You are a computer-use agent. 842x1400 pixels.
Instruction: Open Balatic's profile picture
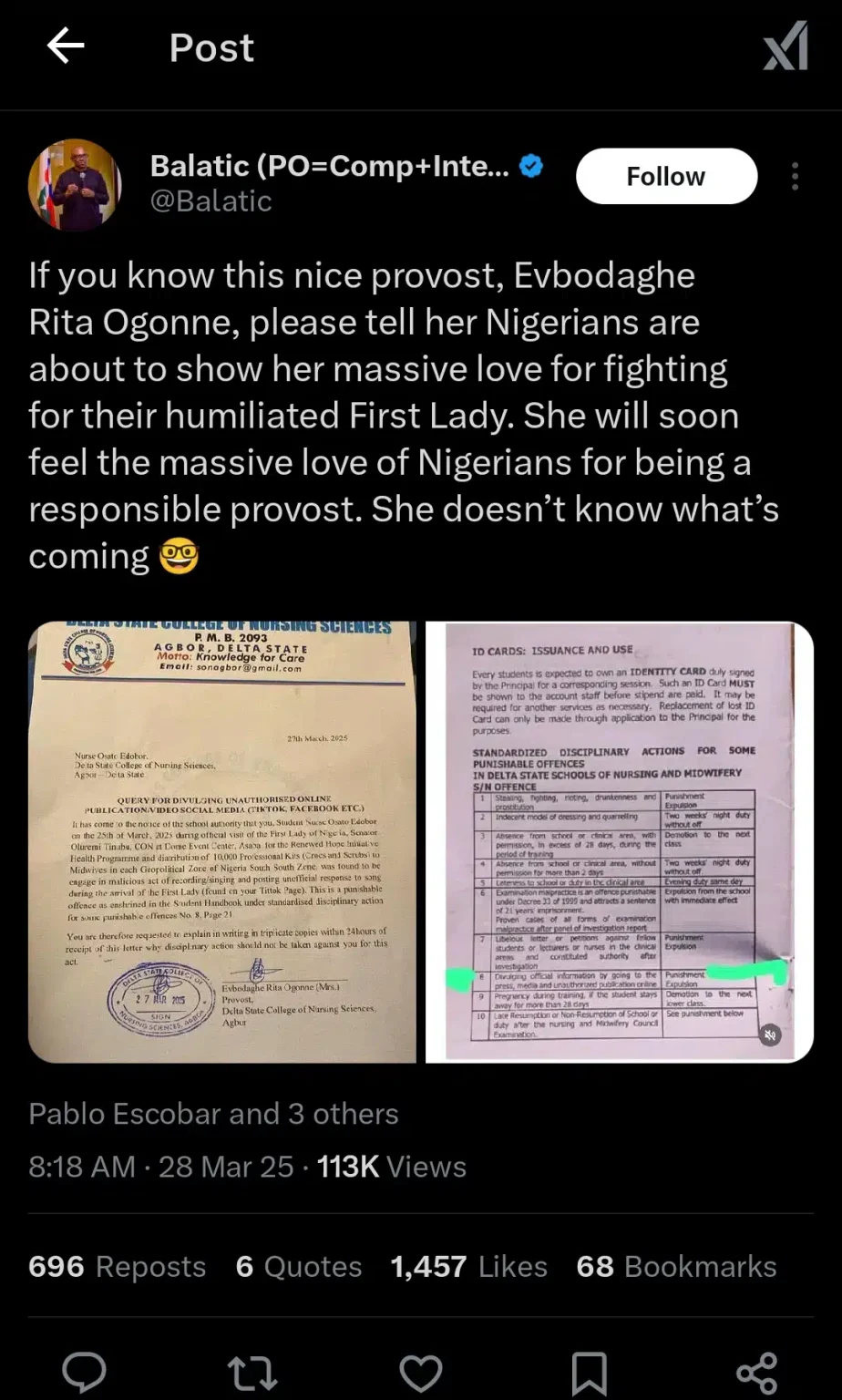75,185
